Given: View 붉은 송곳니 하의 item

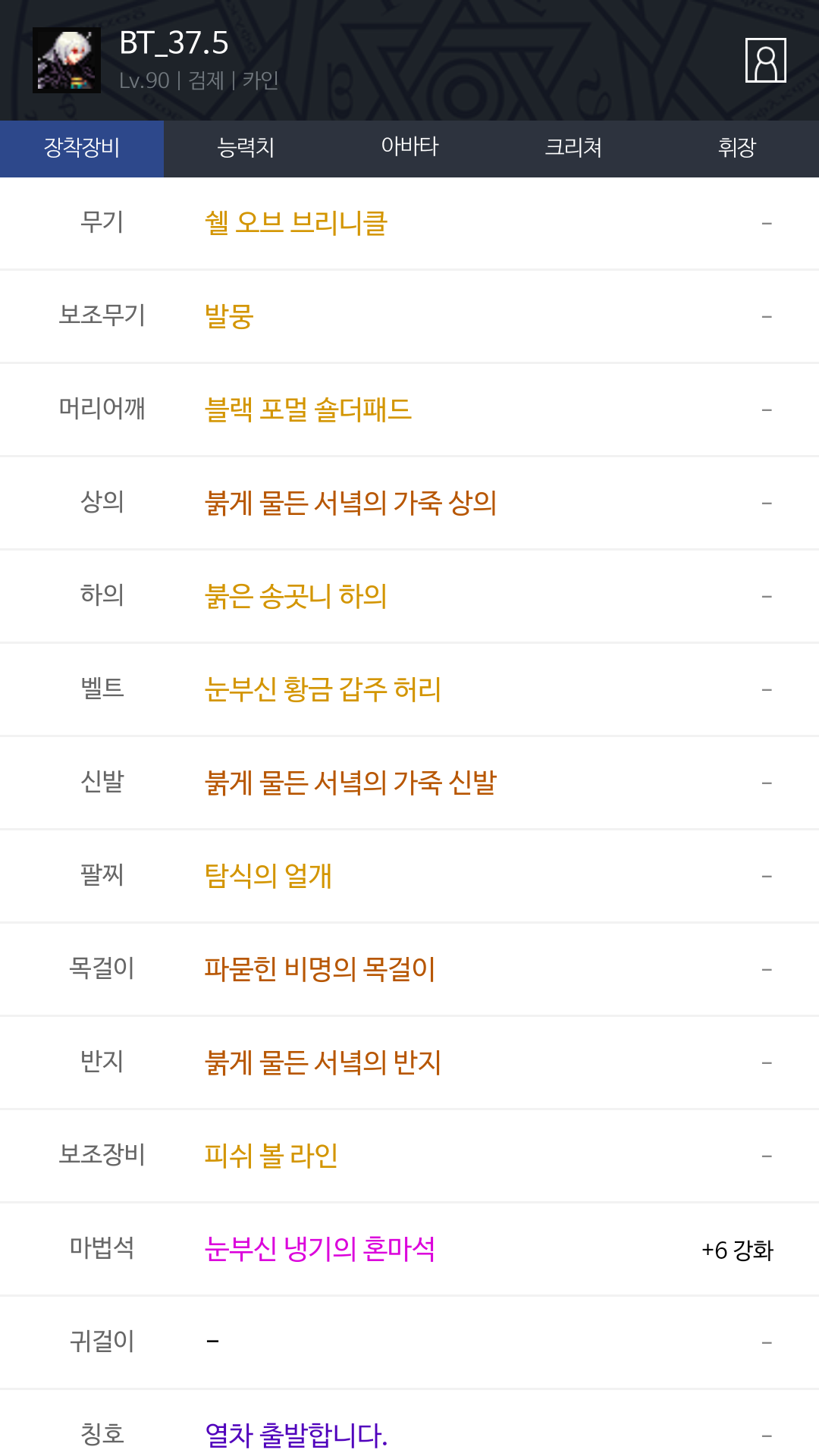Looking at the screenshot, I should 296,596.
